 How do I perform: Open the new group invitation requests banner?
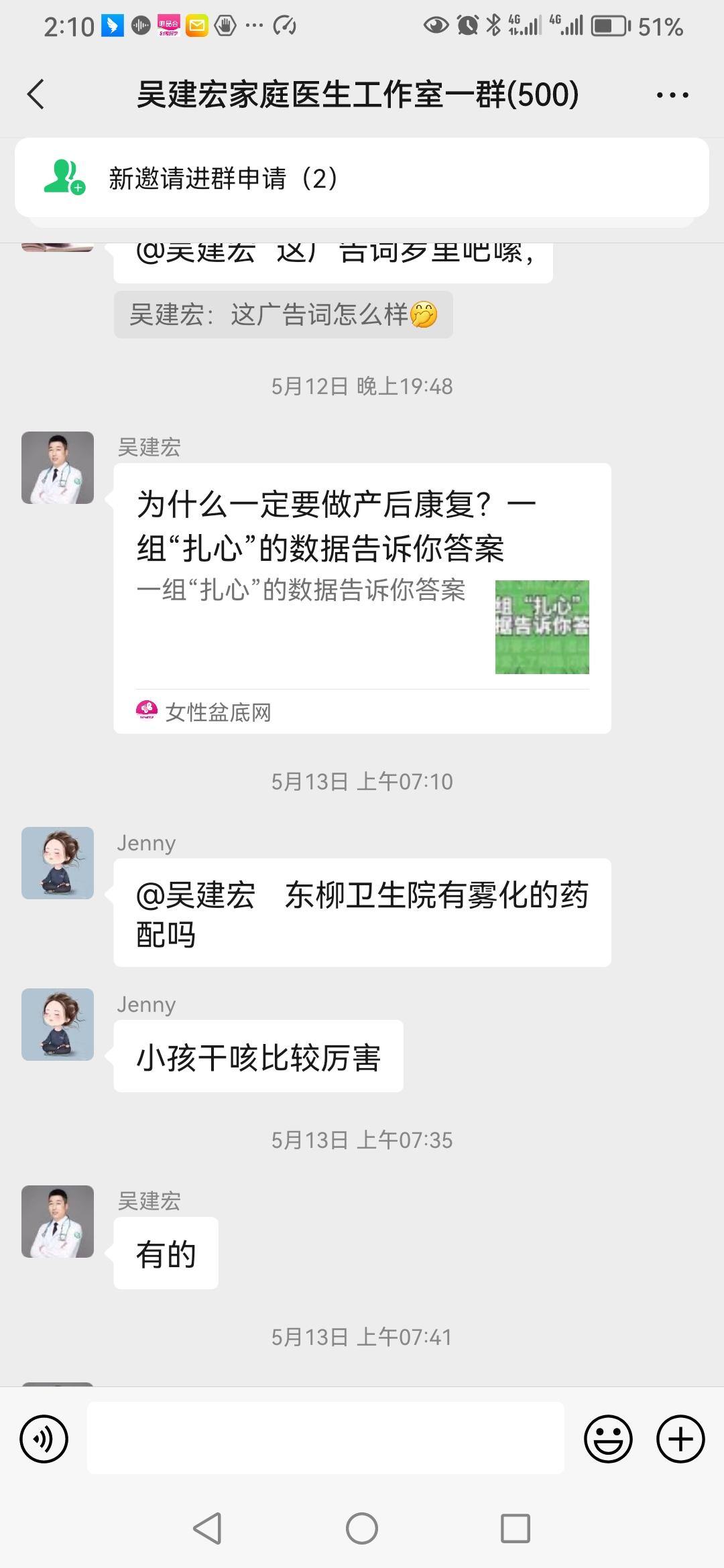click(x=362, y=178)
